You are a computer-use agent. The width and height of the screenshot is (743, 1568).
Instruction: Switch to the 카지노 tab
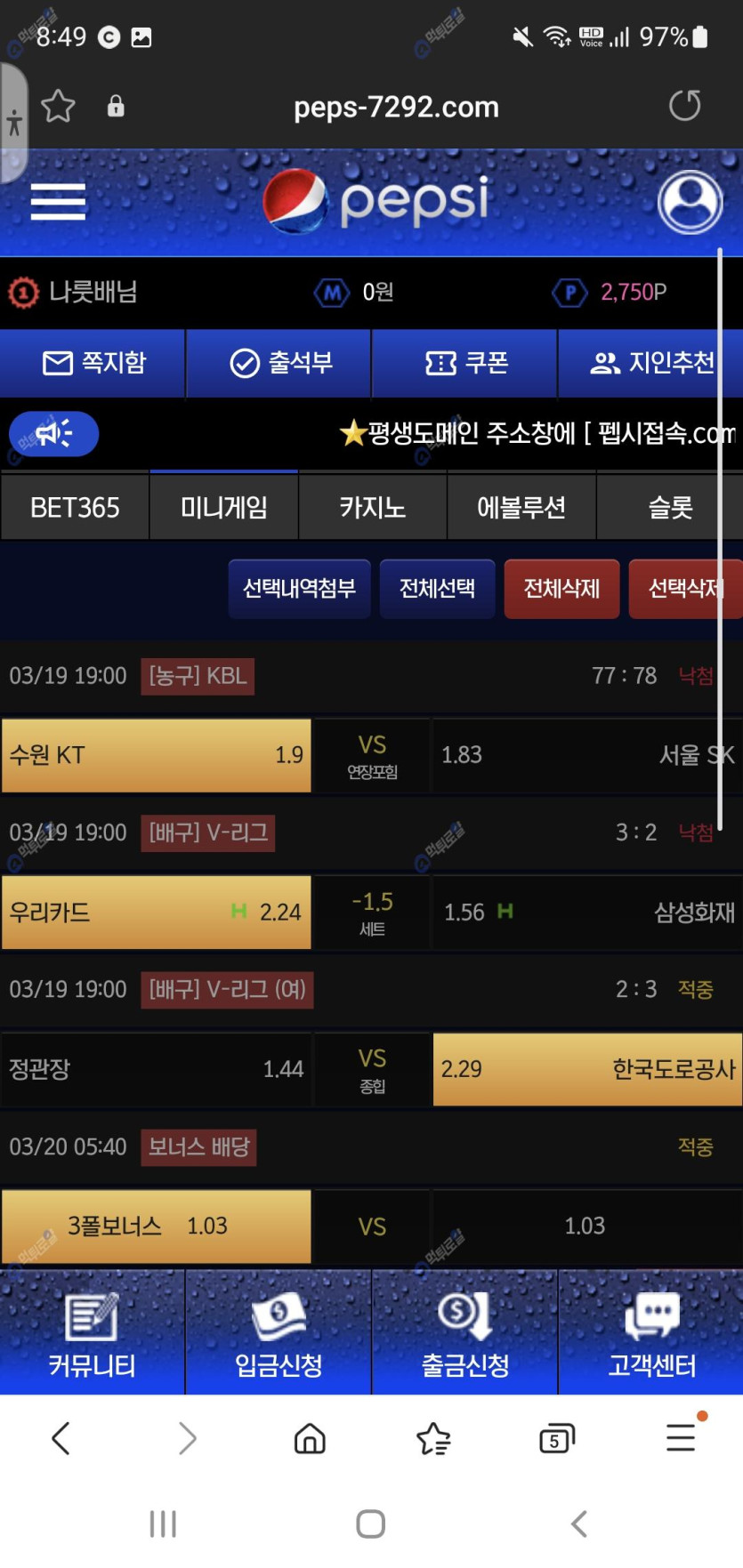point(372,507)
